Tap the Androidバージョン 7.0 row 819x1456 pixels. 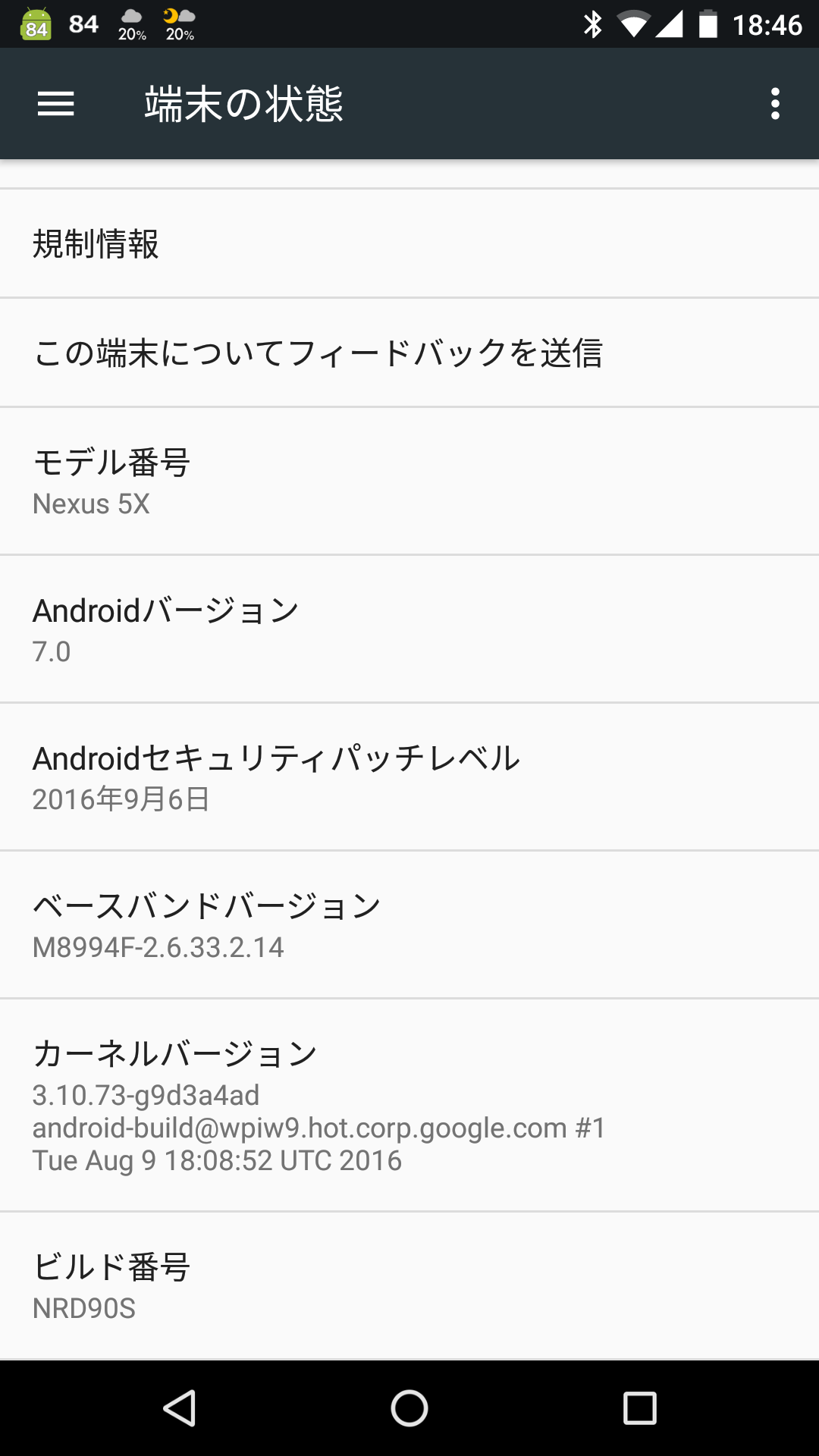(x=409, y=629)
